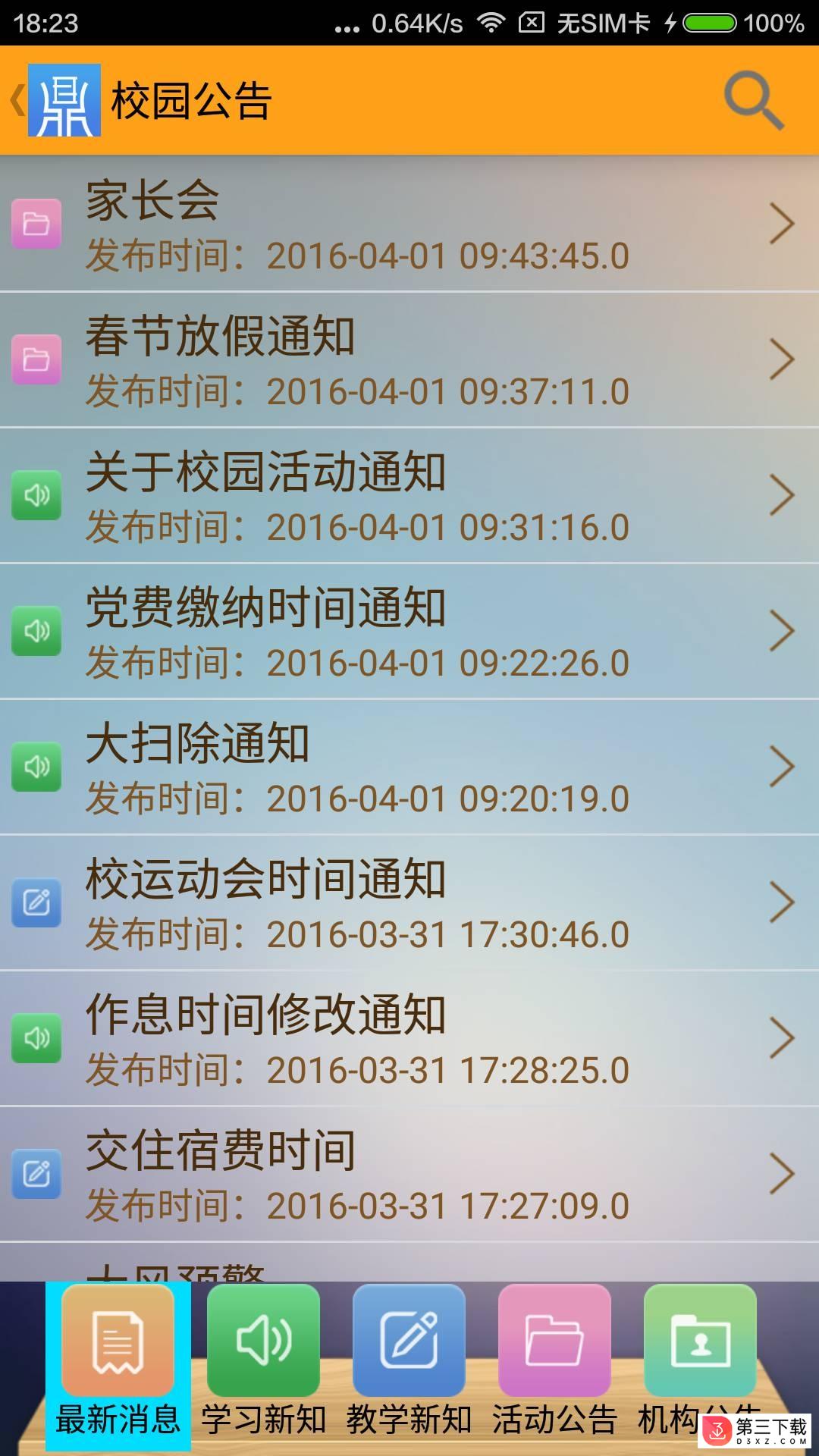Switch to the 教学新知 tab
The height and width of the screenshot is (1456, 819).
point(409,1365)
